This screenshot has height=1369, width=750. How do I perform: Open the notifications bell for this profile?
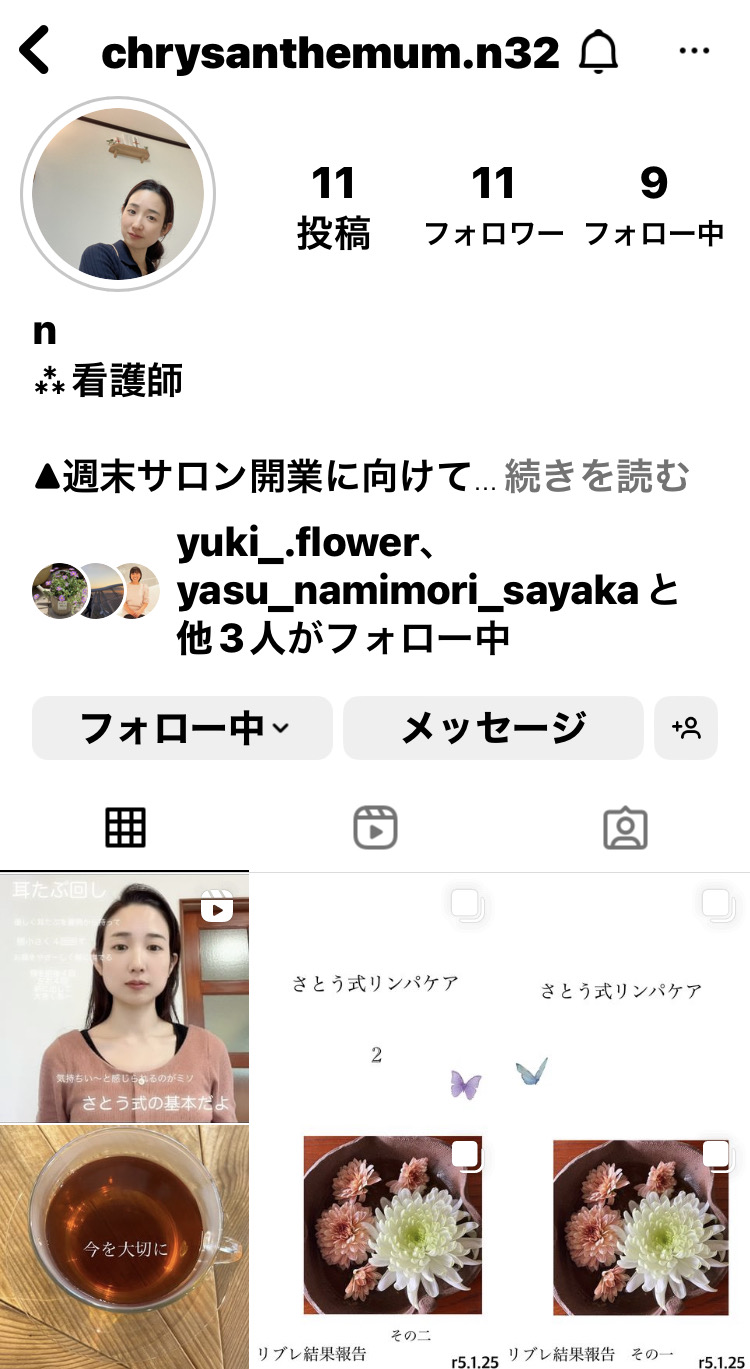click(x=598, y=51)
